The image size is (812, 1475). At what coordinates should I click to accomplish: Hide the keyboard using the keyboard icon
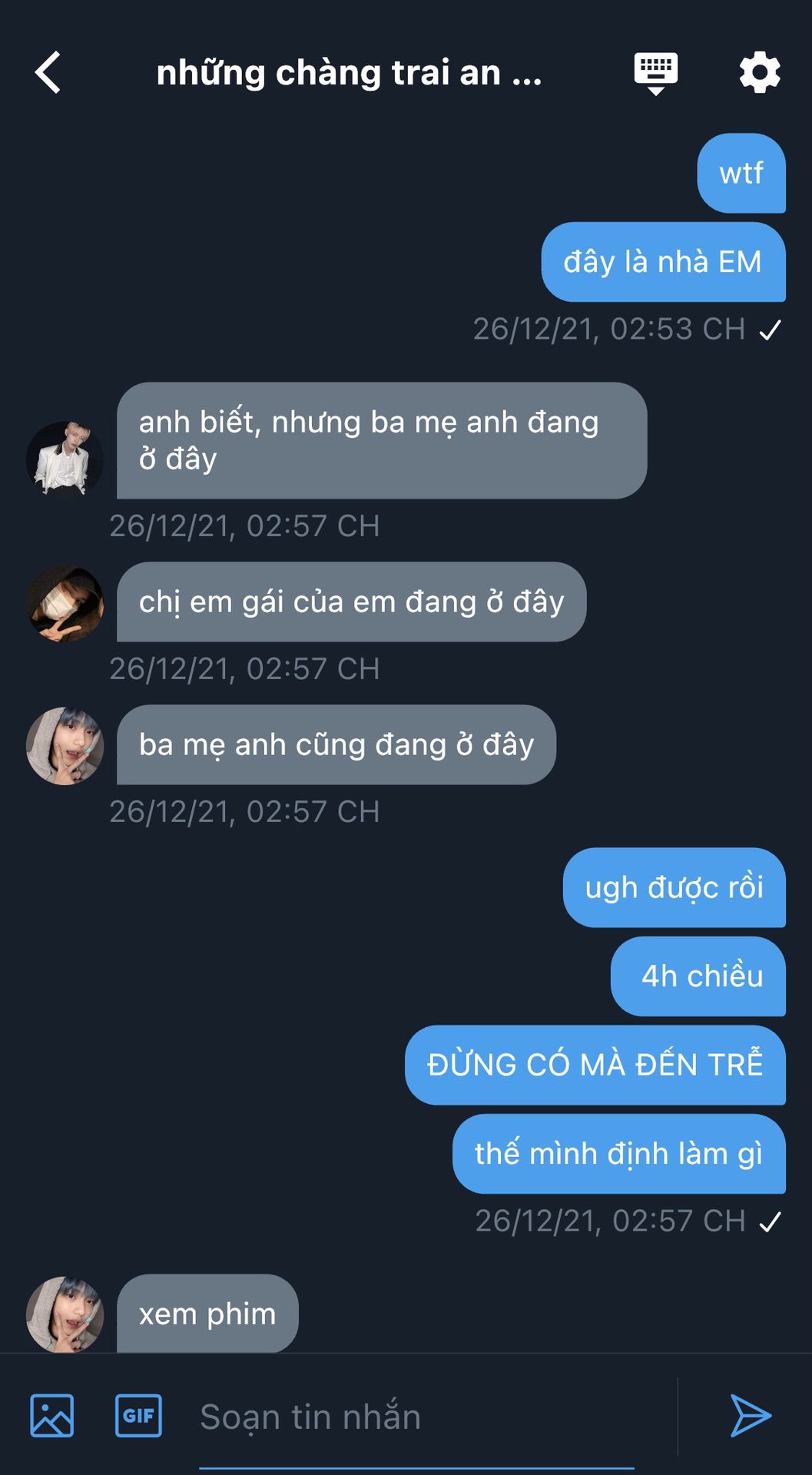655,73
